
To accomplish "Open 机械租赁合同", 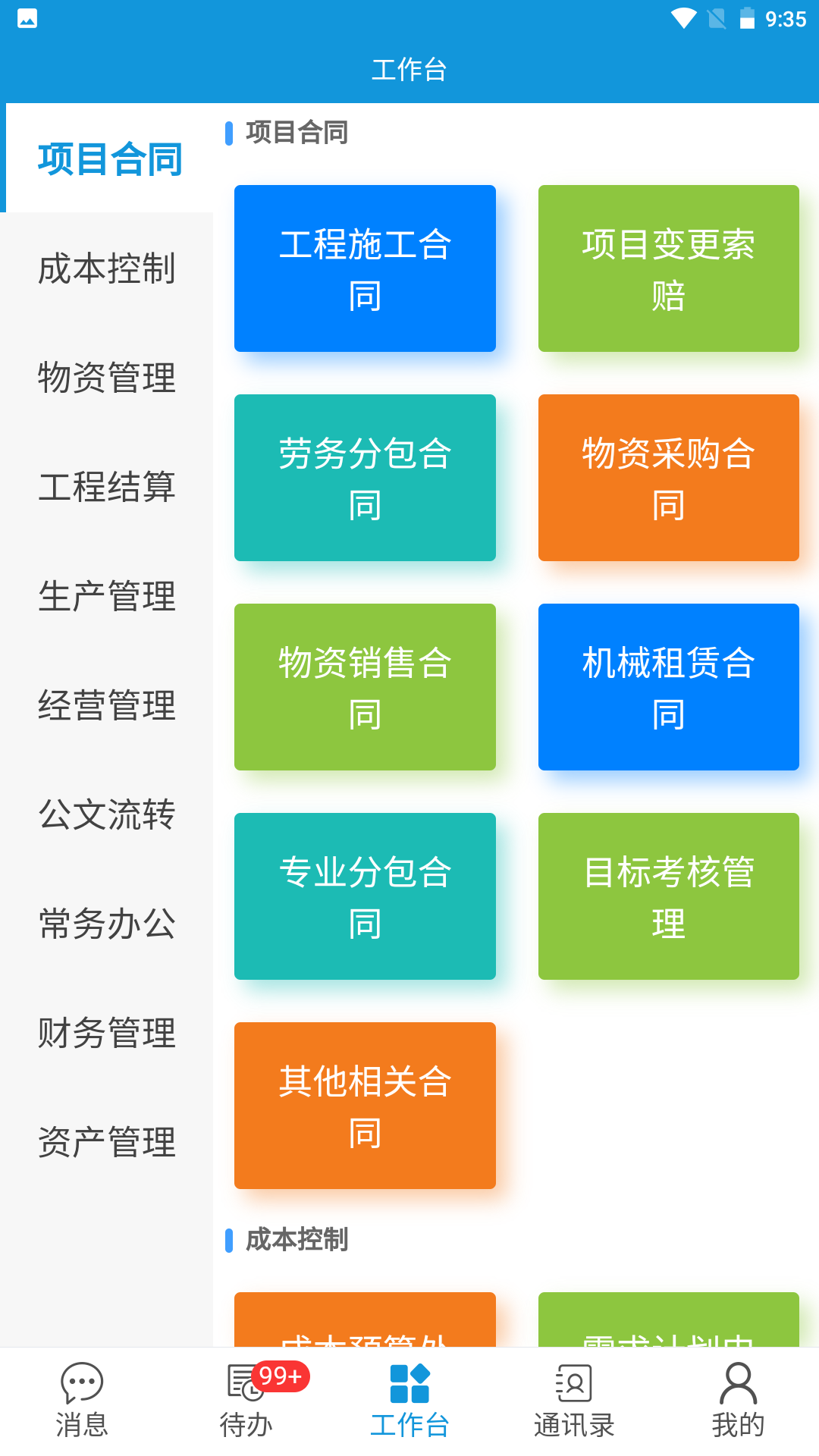I will [x=669, y=687].
